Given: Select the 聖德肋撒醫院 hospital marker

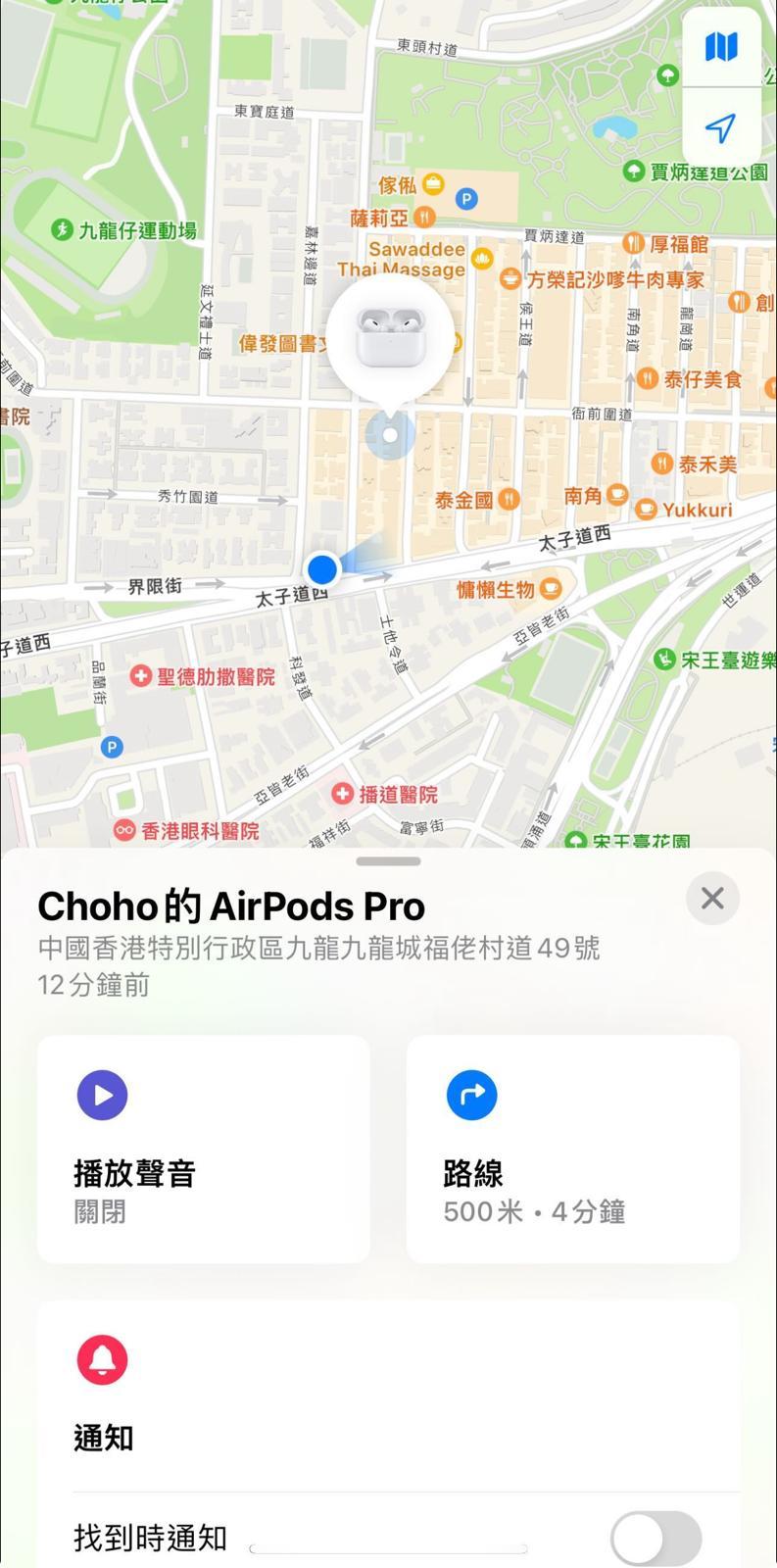Looking at the screenshot, I should (x=141, y=676).
